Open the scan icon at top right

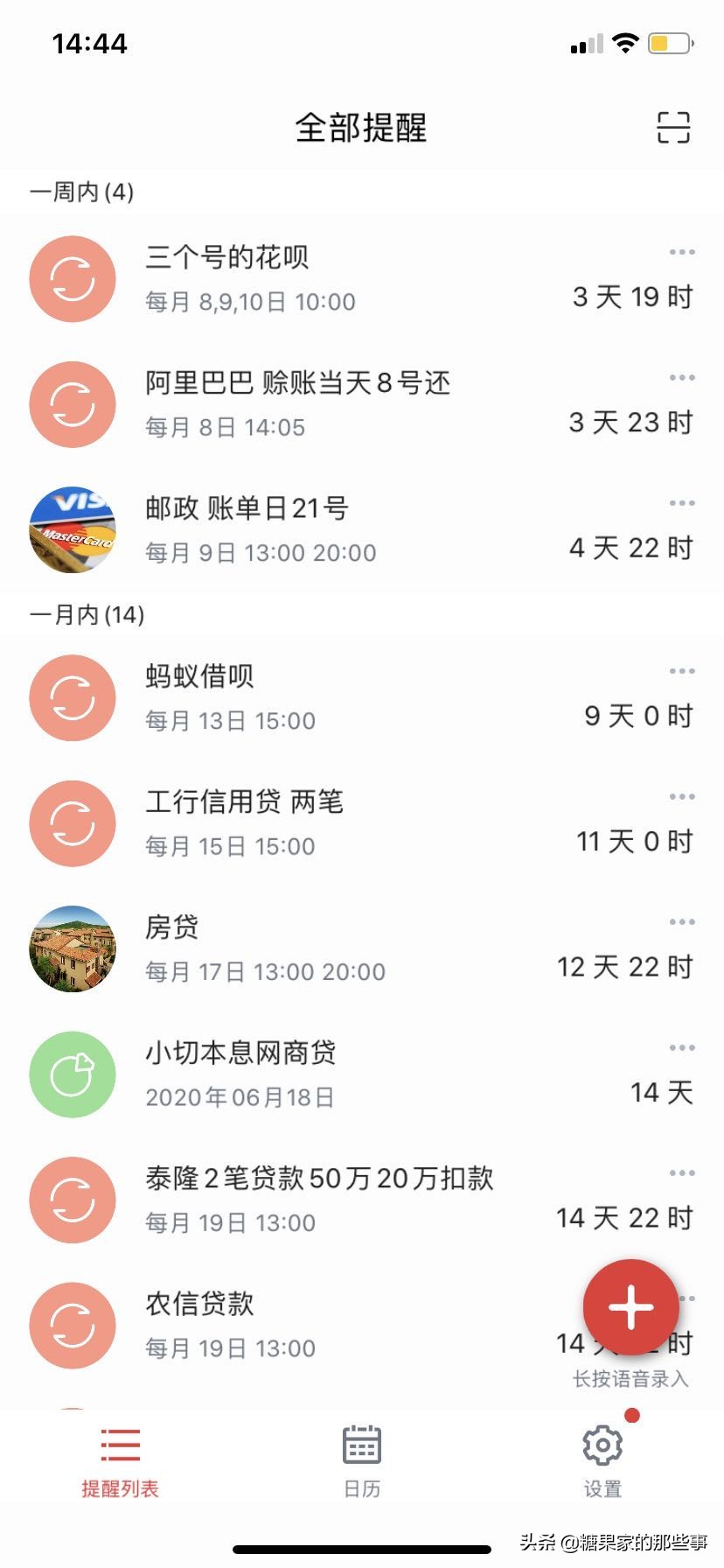673,127
